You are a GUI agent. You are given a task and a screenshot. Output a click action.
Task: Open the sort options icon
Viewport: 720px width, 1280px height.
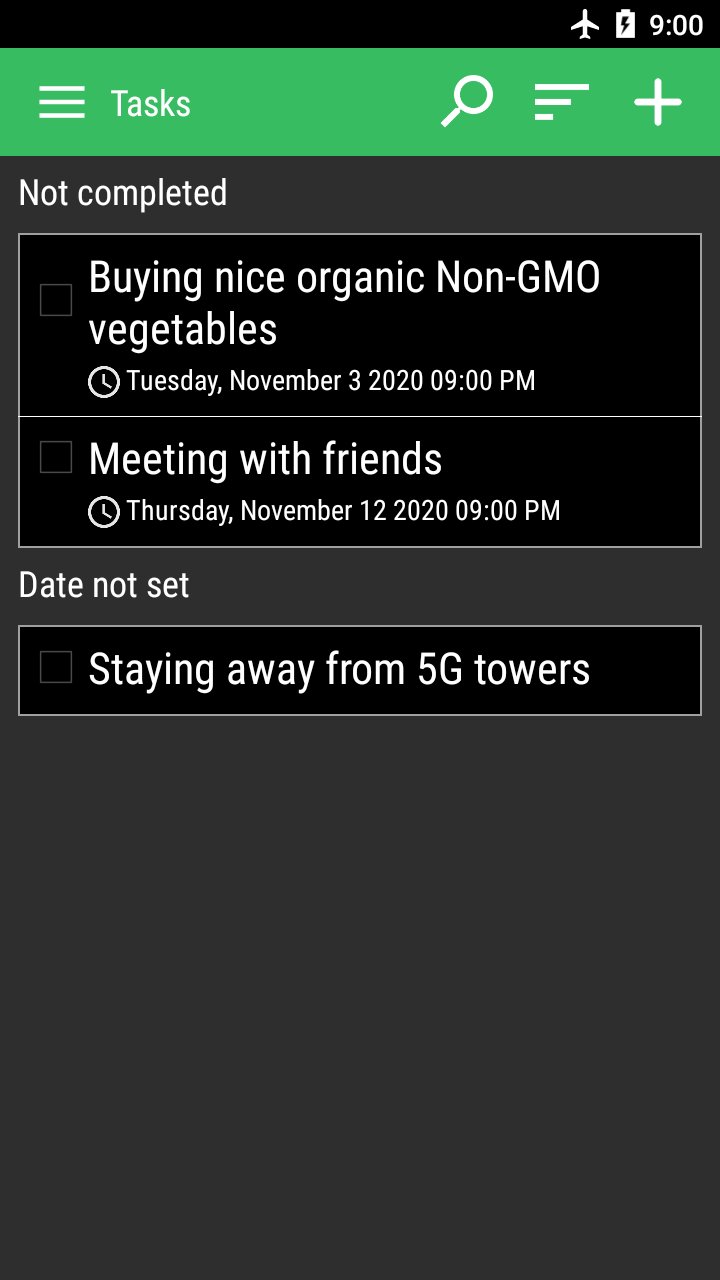coord(561,103)
